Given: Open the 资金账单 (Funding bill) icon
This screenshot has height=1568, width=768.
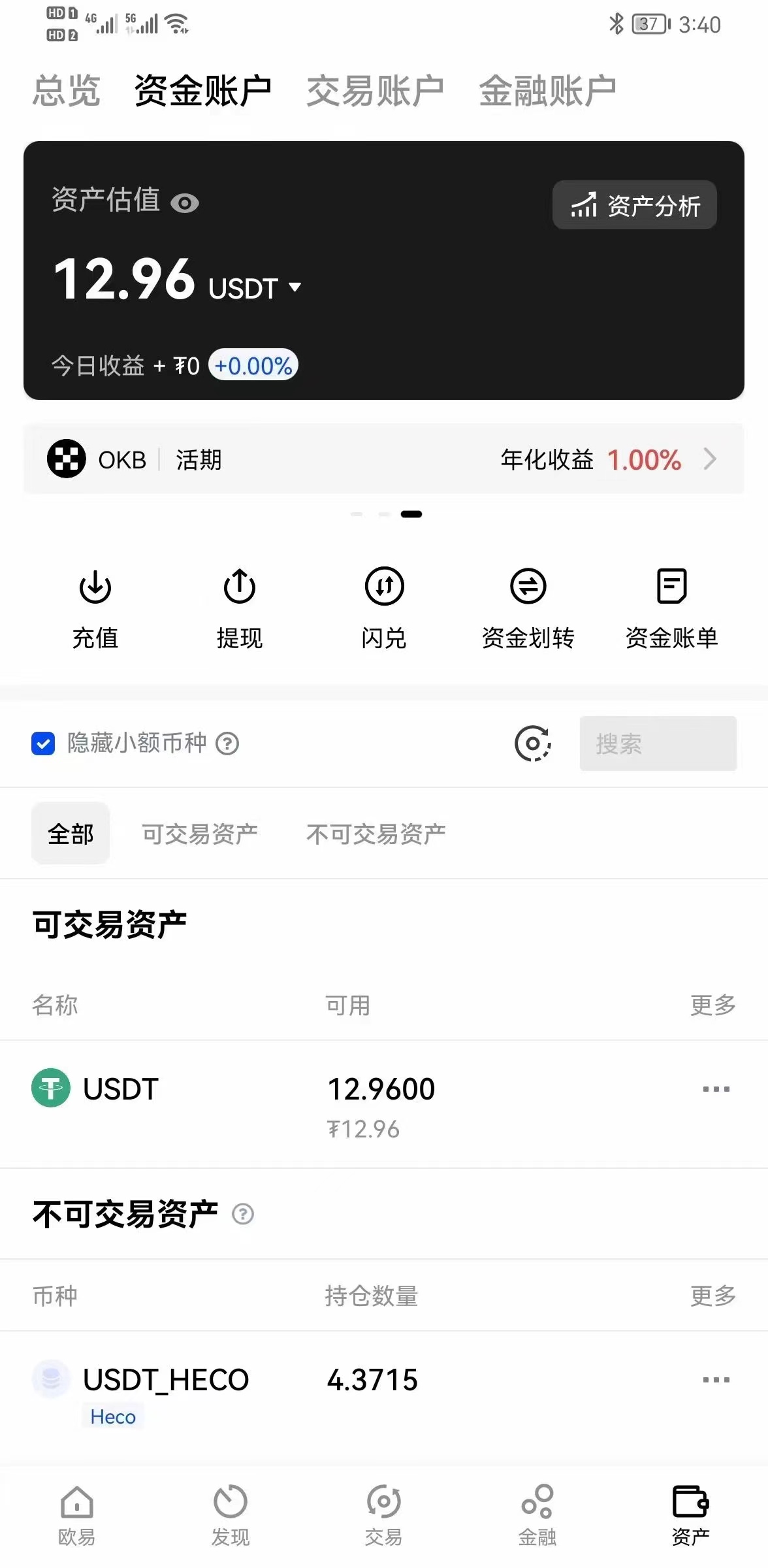Looking at the screenshot, I should click(671, 606).
